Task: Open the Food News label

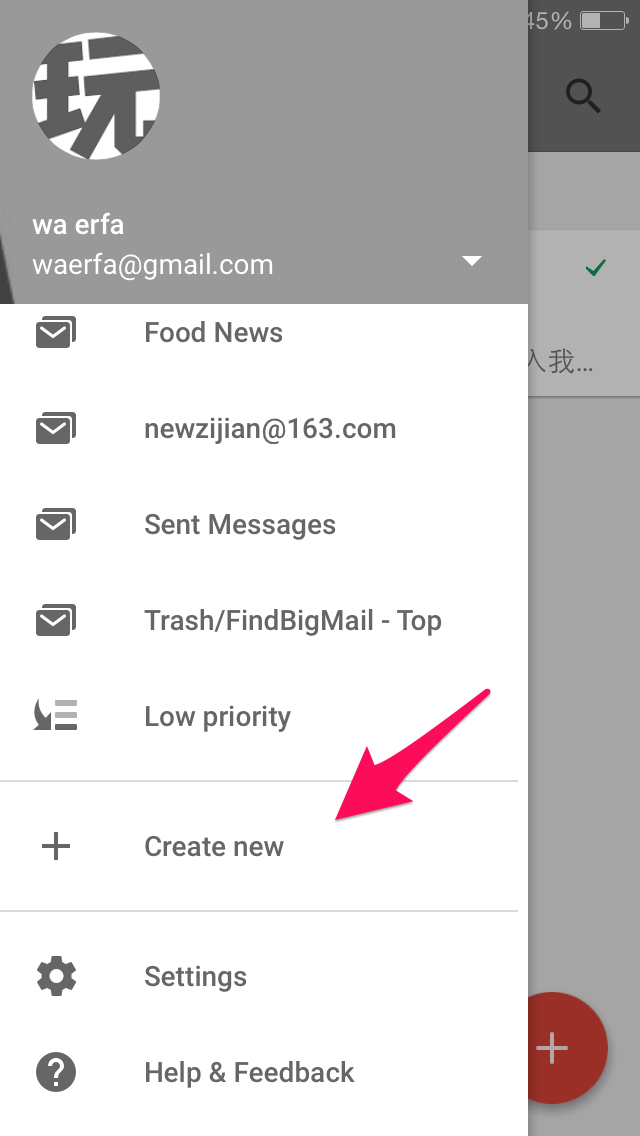Action: (264, 333)
